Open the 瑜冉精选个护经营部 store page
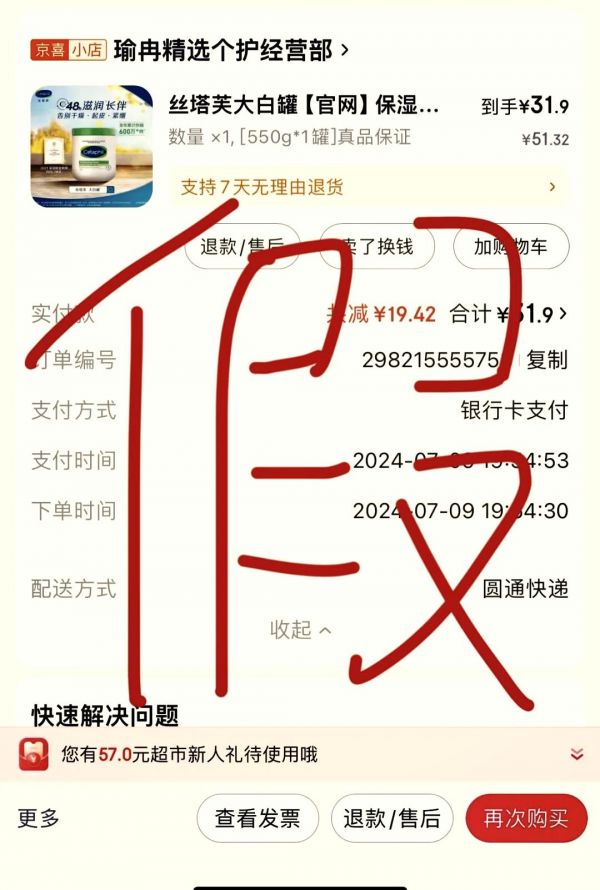This screenshot has width=600, height=890. [230, 49]
